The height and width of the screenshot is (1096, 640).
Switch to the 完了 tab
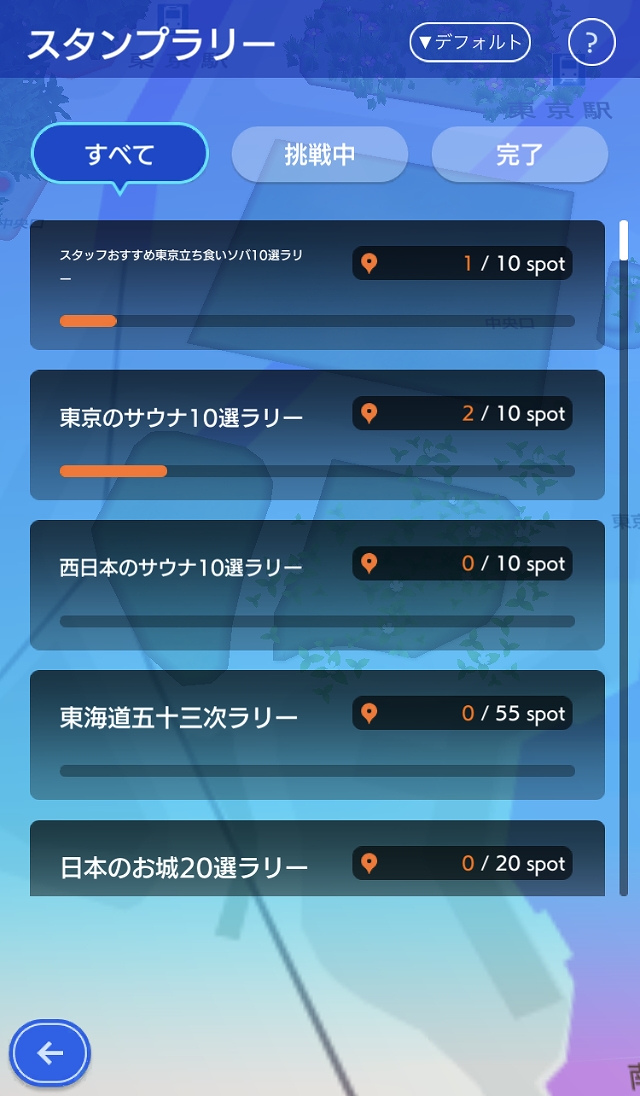[519, 155]
